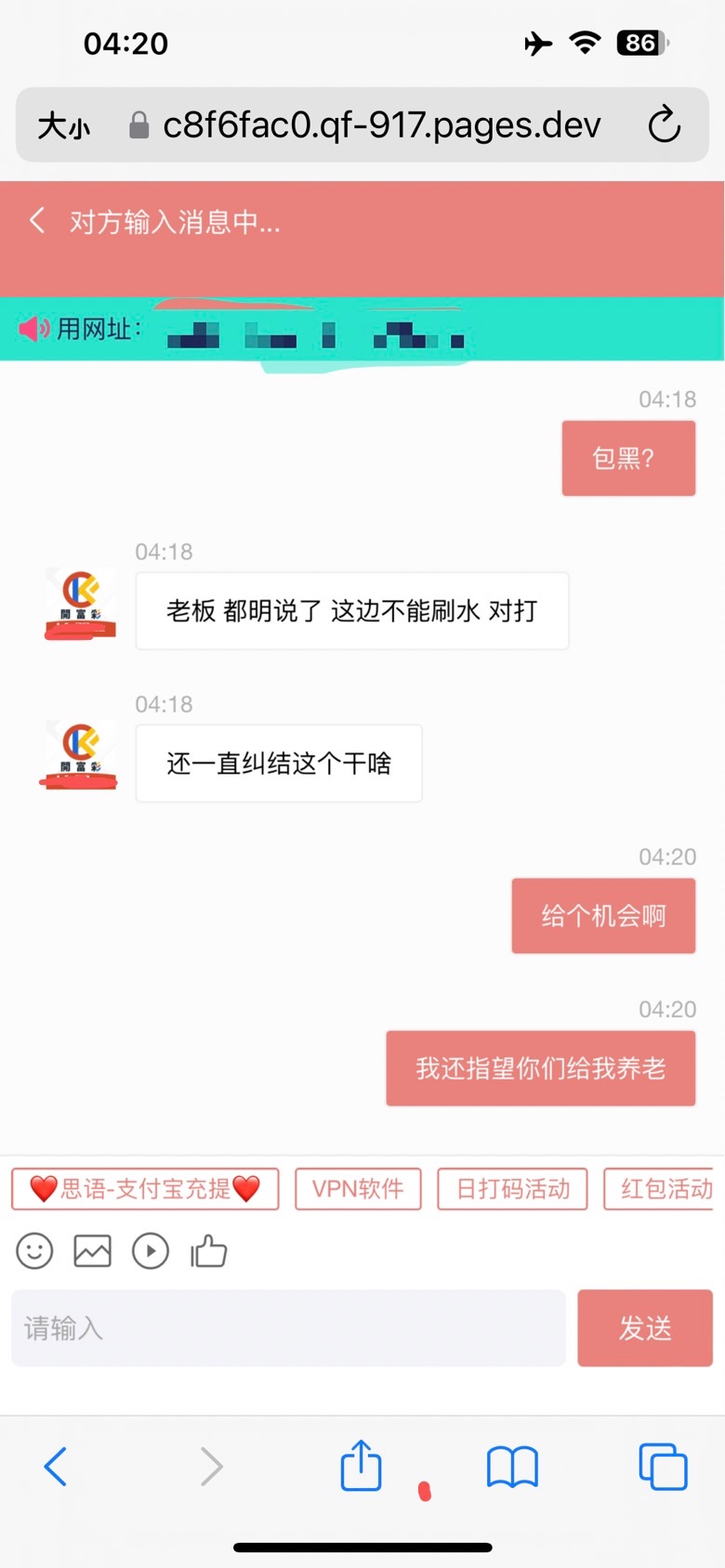Choose the VPN软件 chip
The image size is (725, 1568).
pos(358,1189)
